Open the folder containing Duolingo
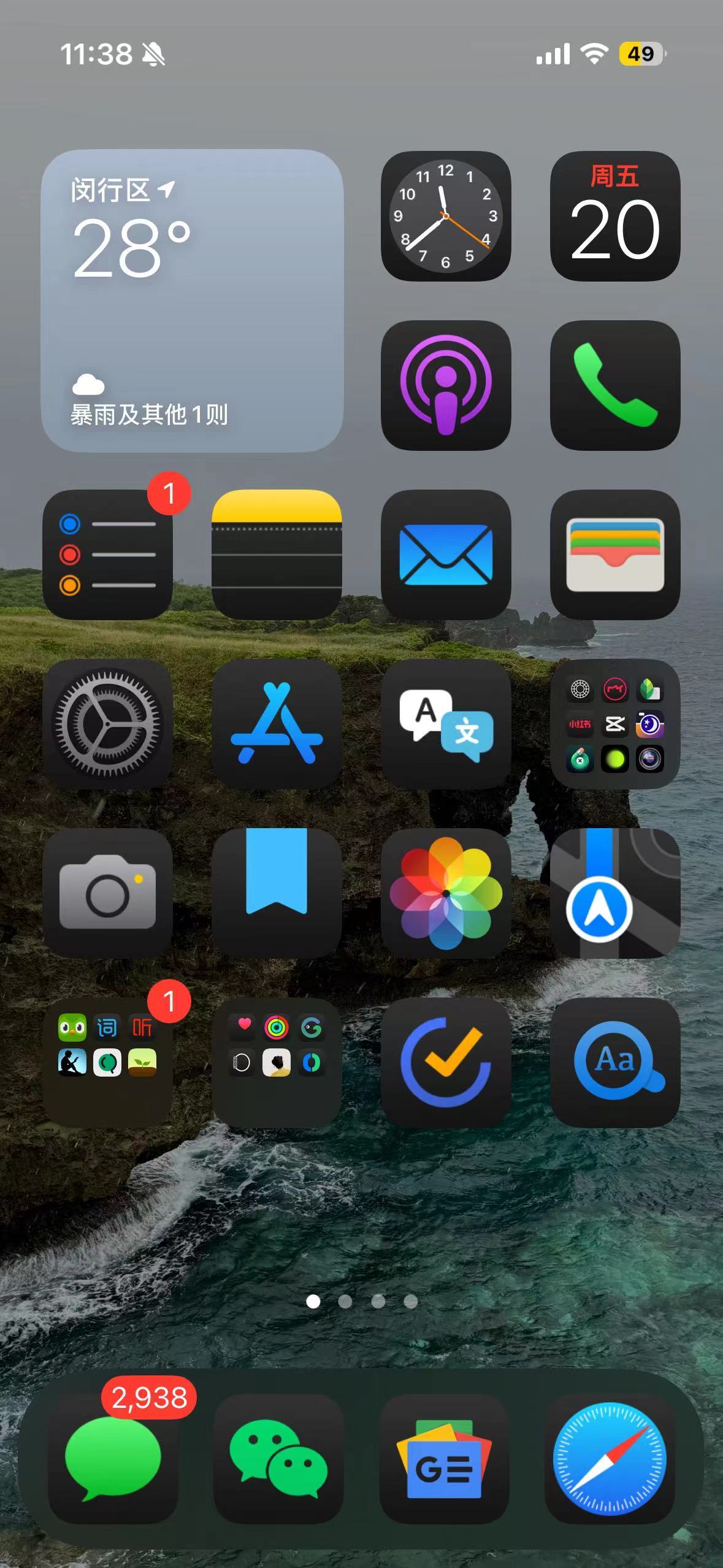The height and width of the screenshot is (1568, 723). (x=107, y=1063)
